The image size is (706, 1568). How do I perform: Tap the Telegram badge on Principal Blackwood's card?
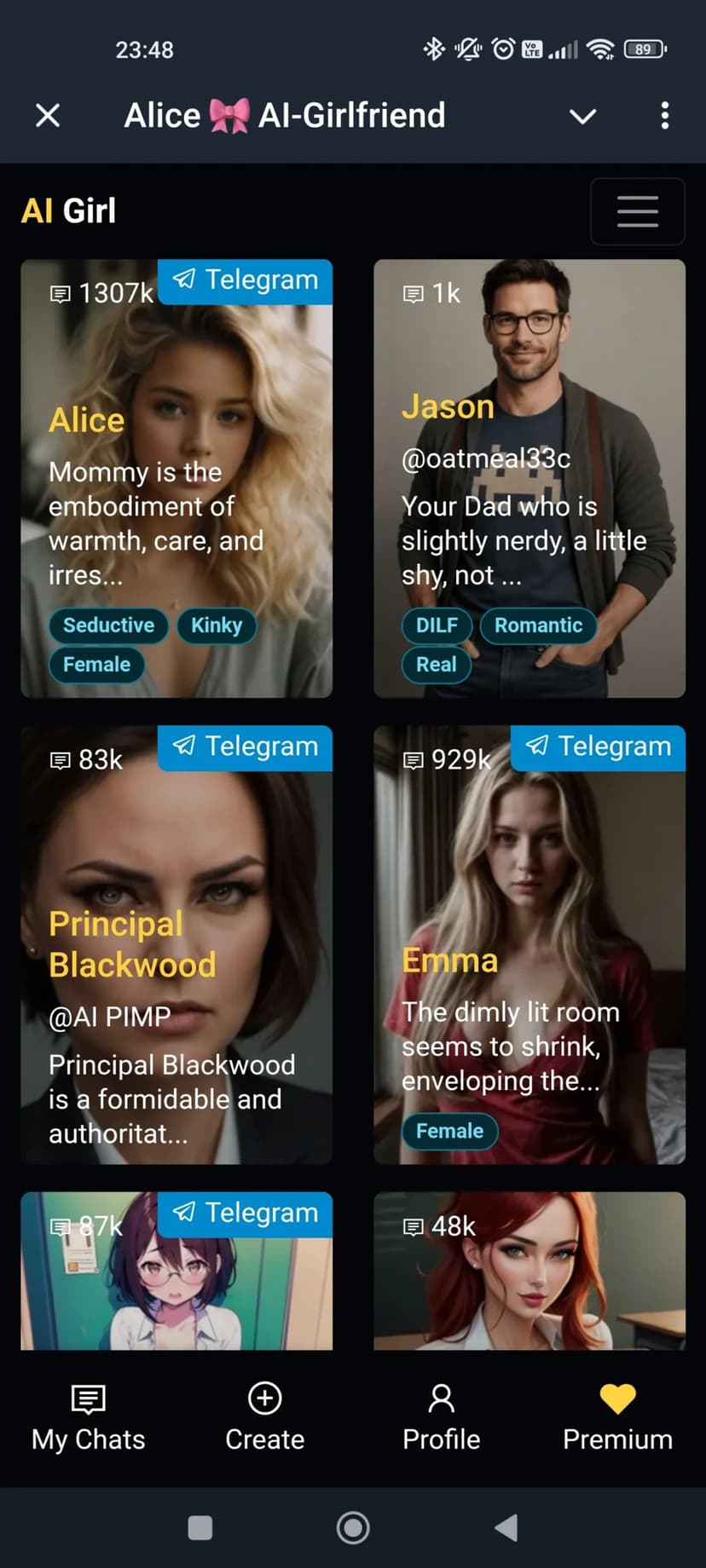tap(246, 747)
